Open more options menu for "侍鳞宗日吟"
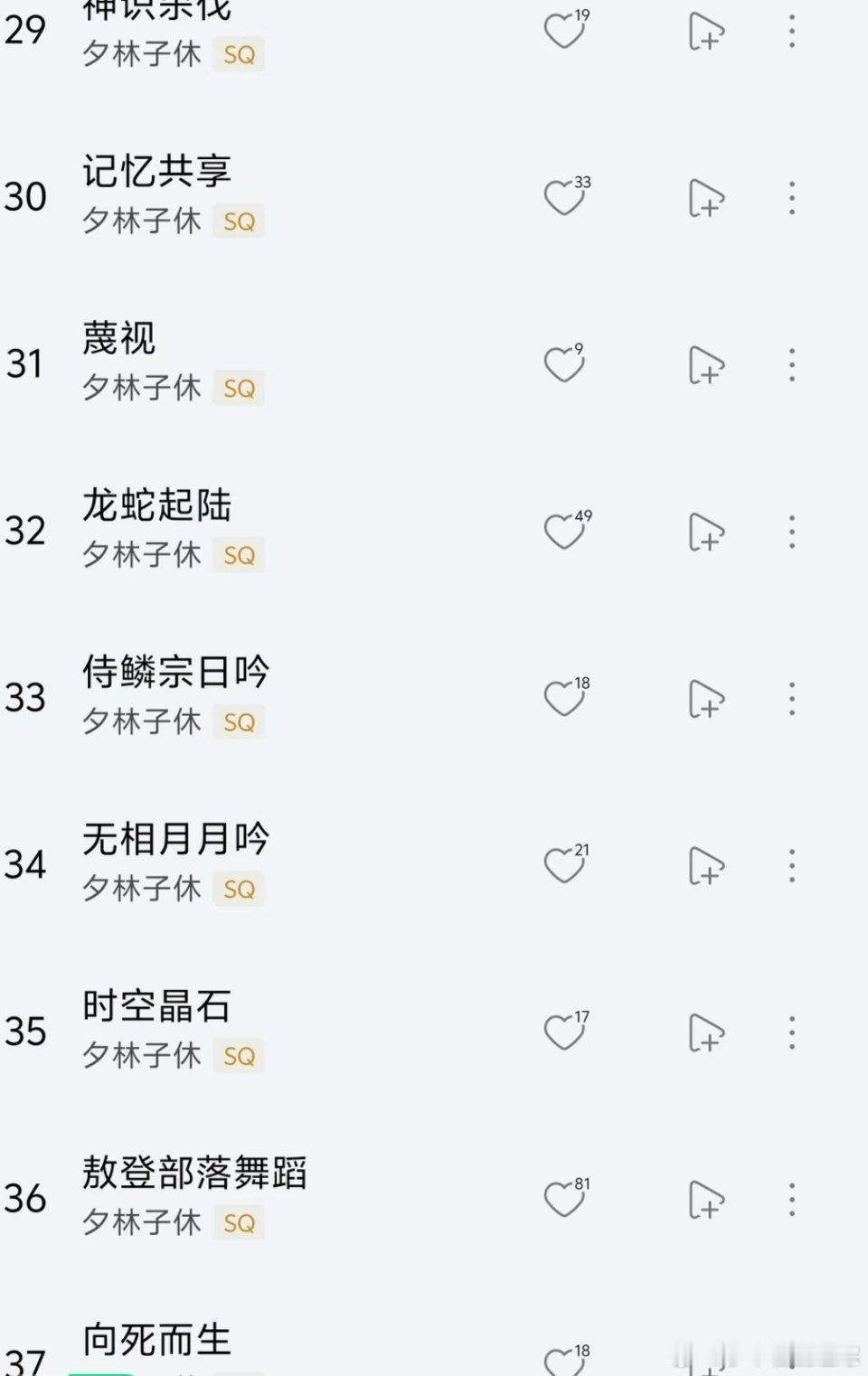The image size is (868, 1376). click(791, 698)
